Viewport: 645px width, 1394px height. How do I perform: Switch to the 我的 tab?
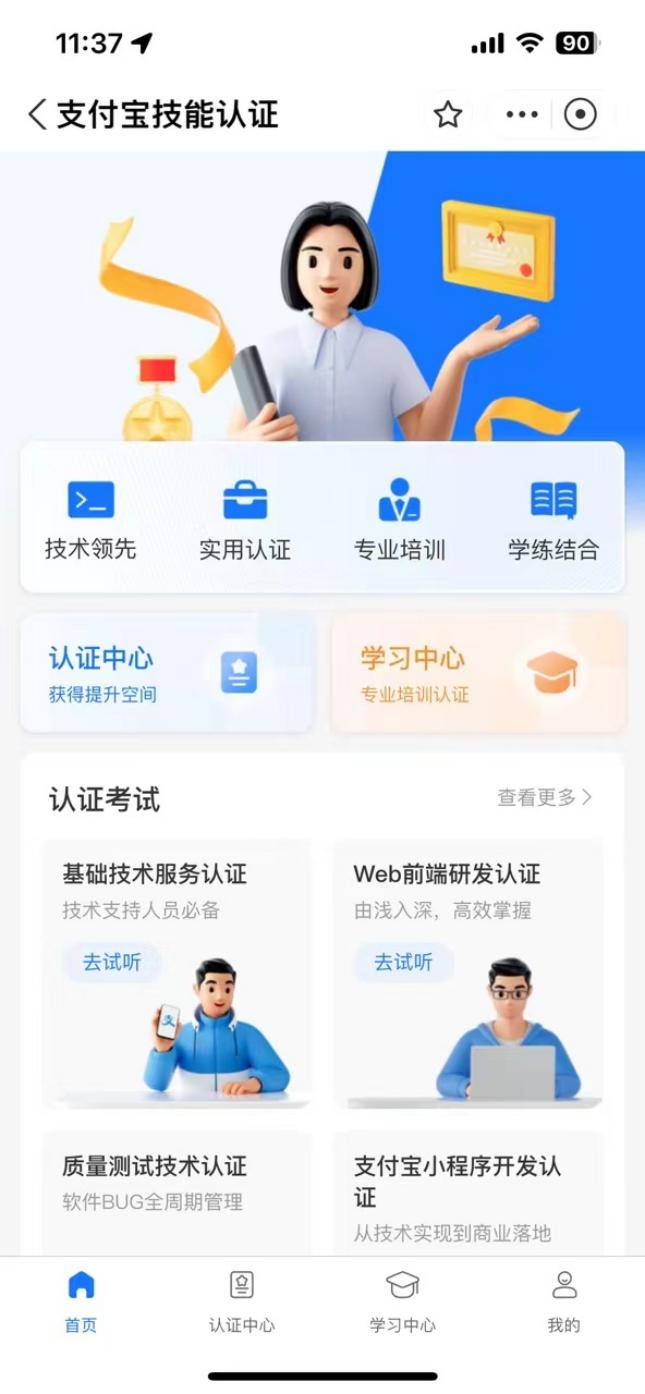pos(564,1302)
